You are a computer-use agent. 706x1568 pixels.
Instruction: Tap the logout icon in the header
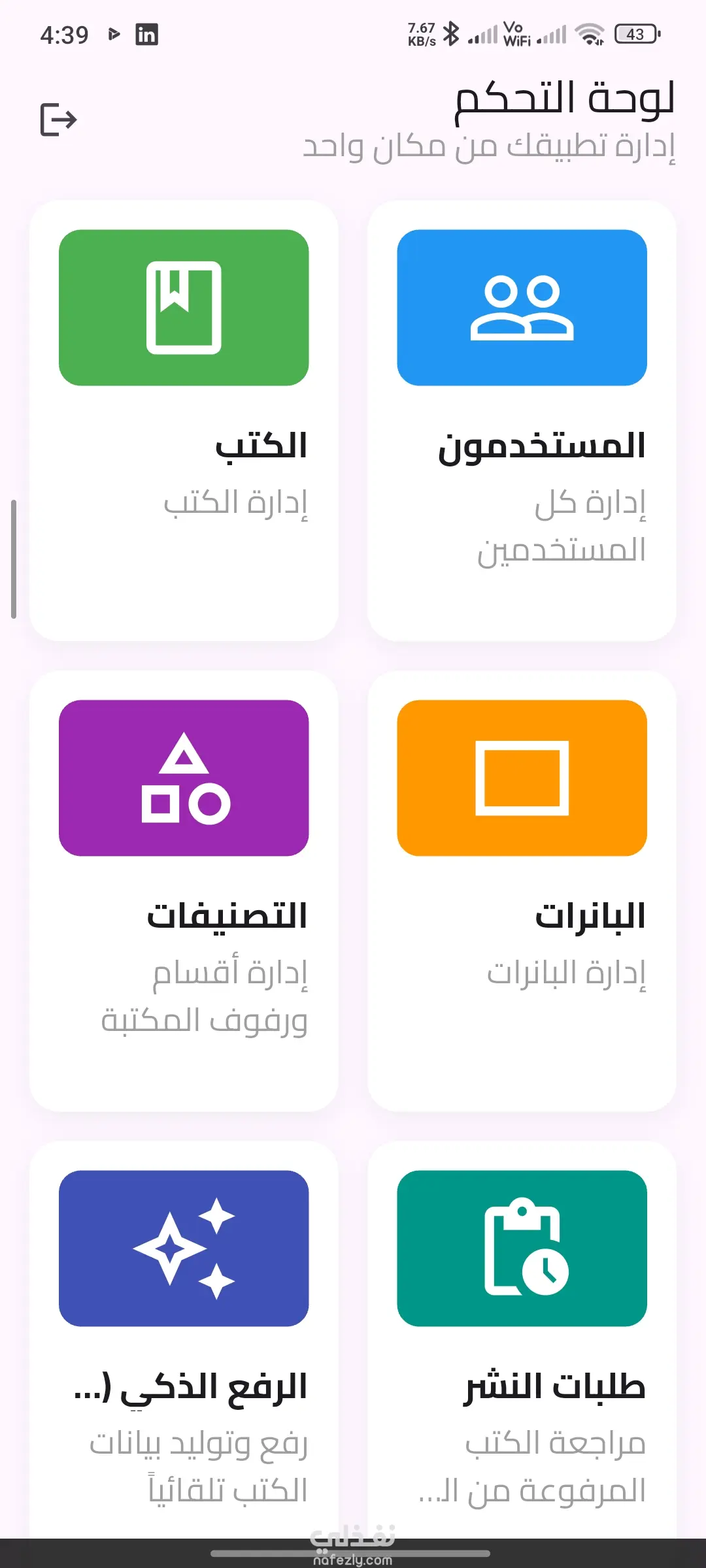coord(59,120)
